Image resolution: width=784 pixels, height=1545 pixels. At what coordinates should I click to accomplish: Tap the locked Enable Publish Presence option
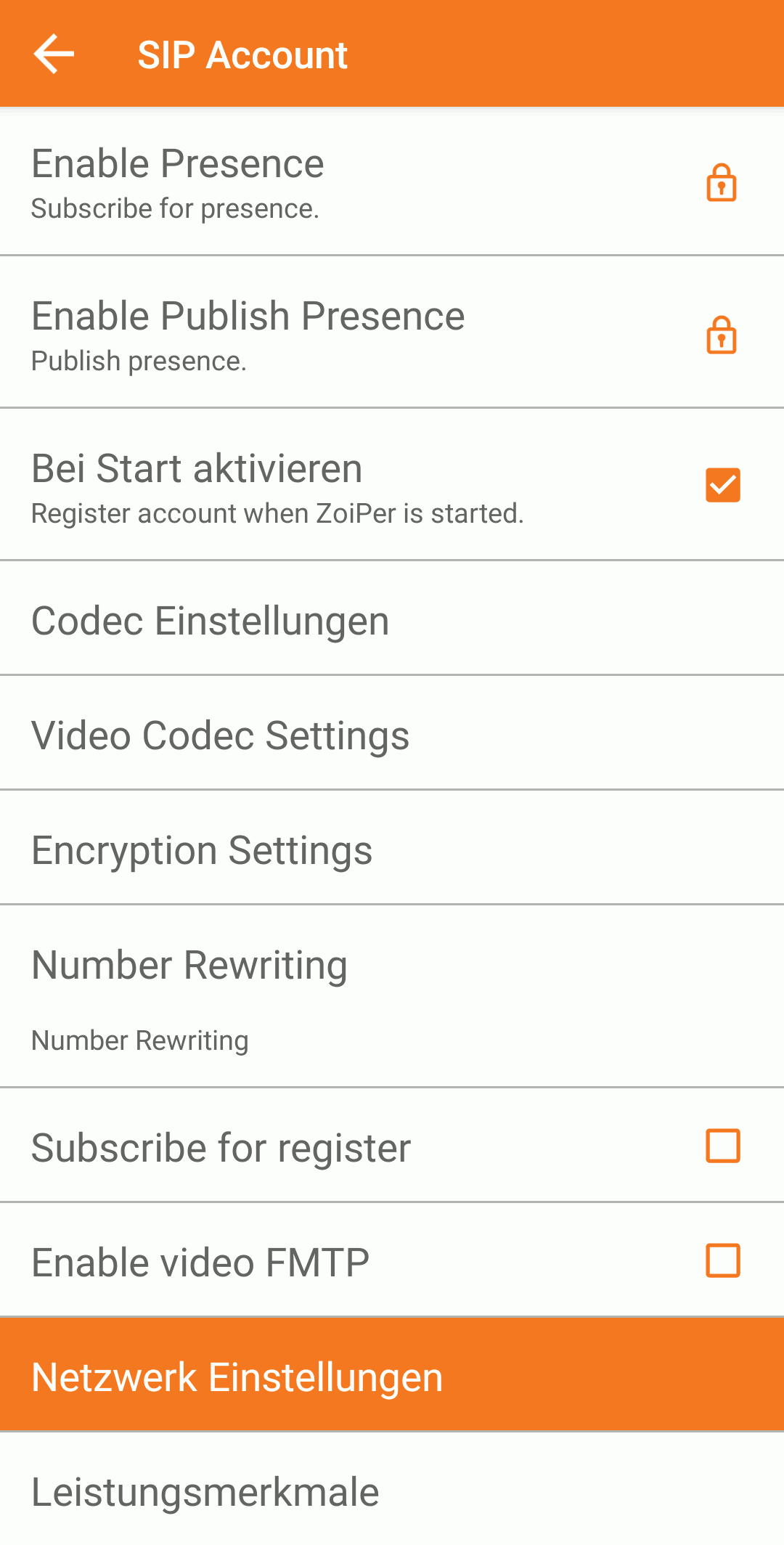(722, 335)
